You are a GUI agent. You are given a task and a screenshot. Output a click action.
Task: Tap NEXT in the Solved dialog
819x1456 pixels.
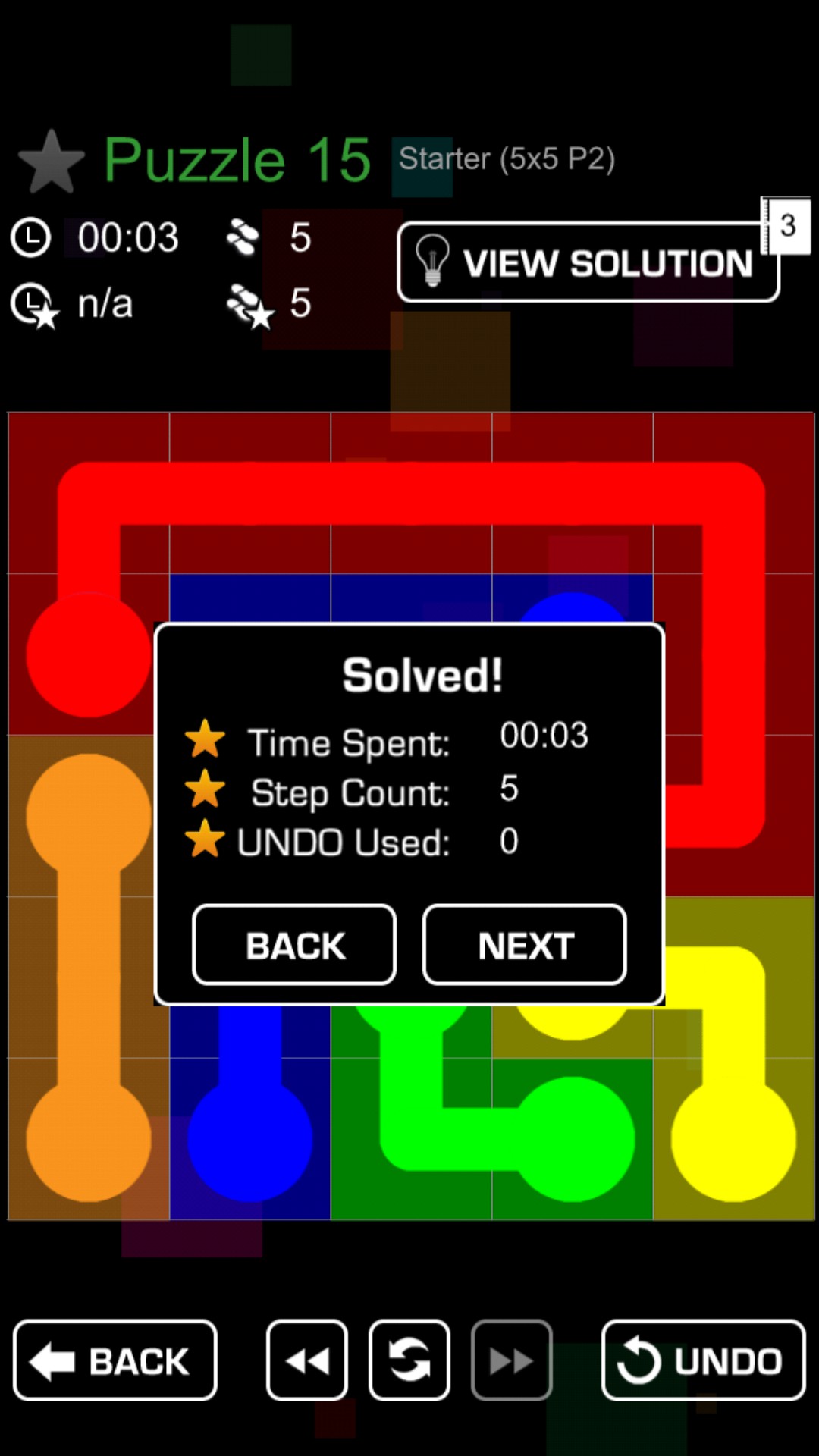pyautogui.click(x=524, y=945)
